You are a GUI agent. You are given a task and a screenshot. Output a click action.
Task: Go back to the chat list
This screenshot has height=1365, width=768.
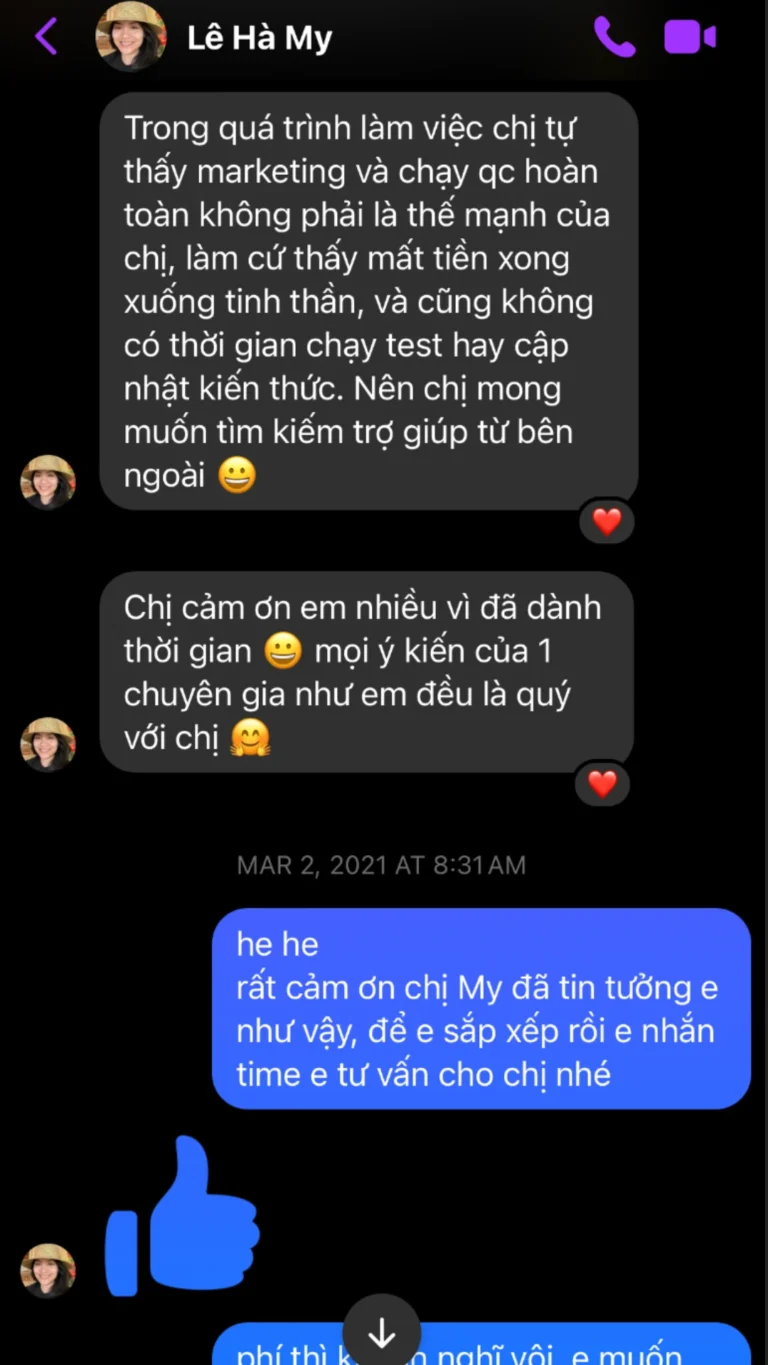46,37
